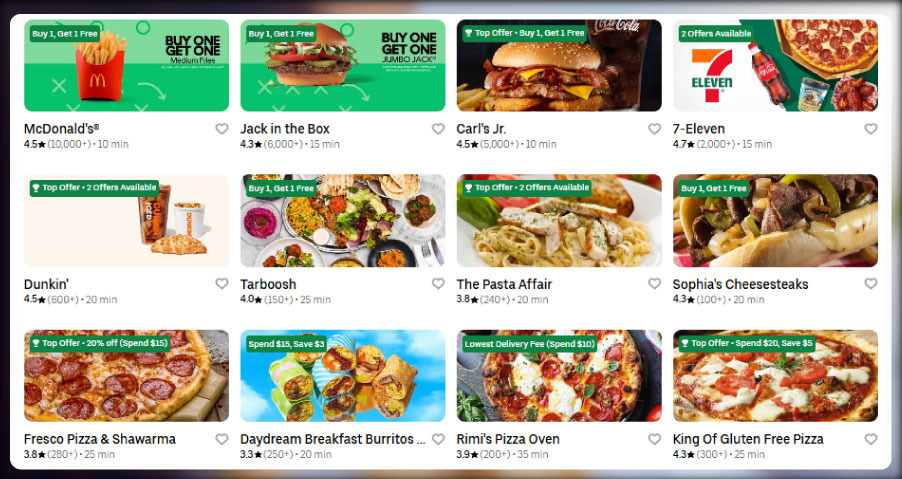
Task: Favorite Dunkin' using its heart
Action: tap(222, 284)
